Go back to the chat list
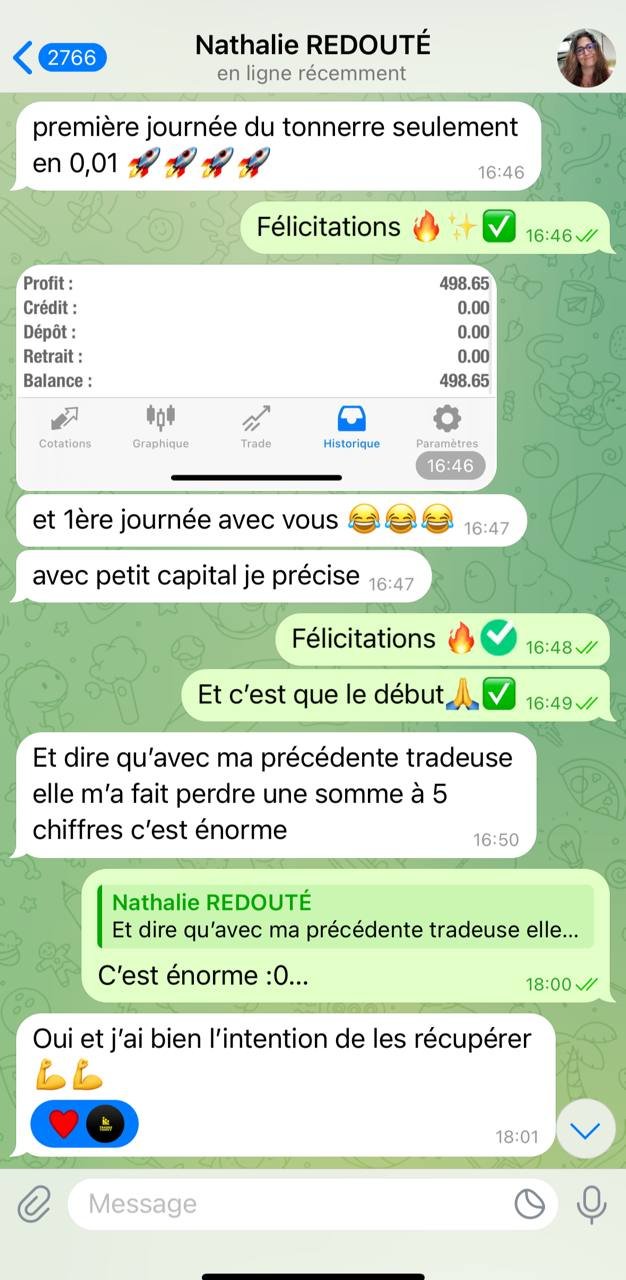Viewport: 626px width, 1280px height. 60,57
